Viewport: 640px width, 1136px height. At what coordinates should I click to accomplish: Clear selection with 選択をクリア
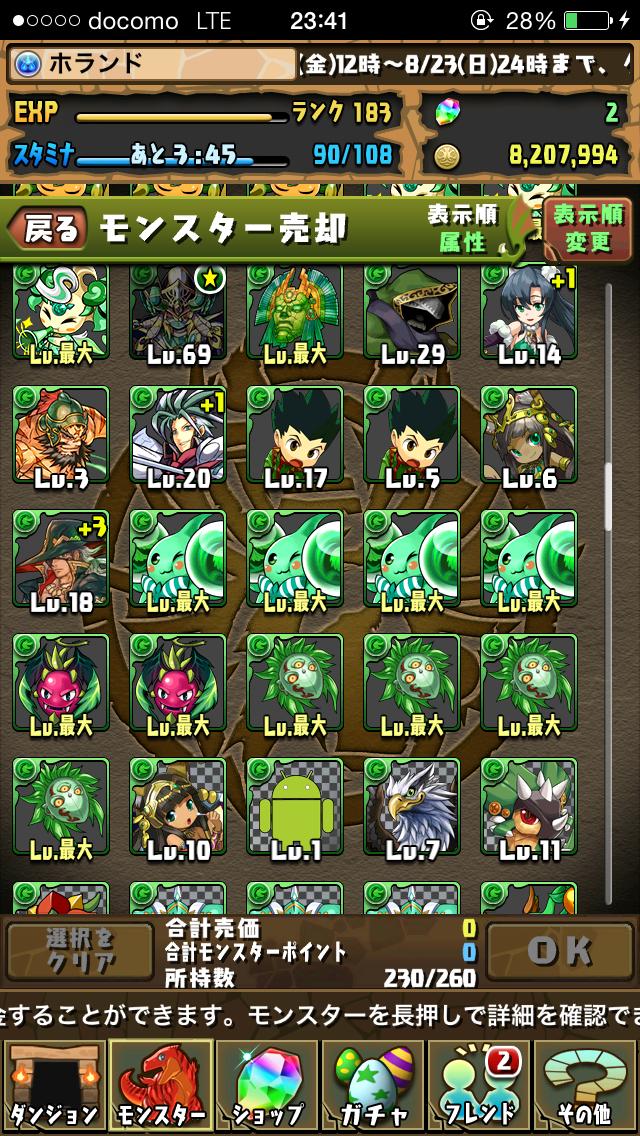80,951
